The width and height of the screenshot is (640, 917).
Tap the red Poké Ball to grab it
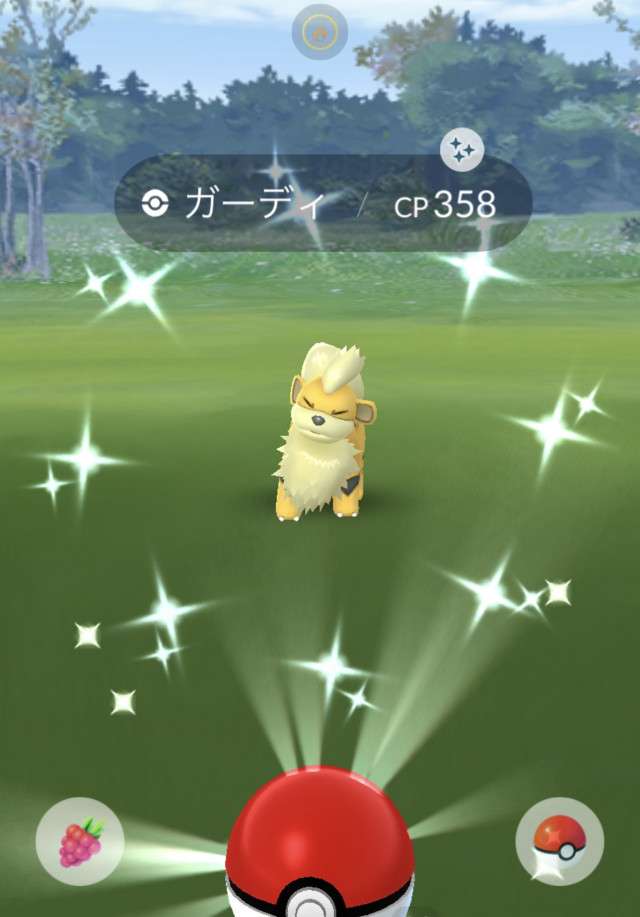[x=320, y=845]
